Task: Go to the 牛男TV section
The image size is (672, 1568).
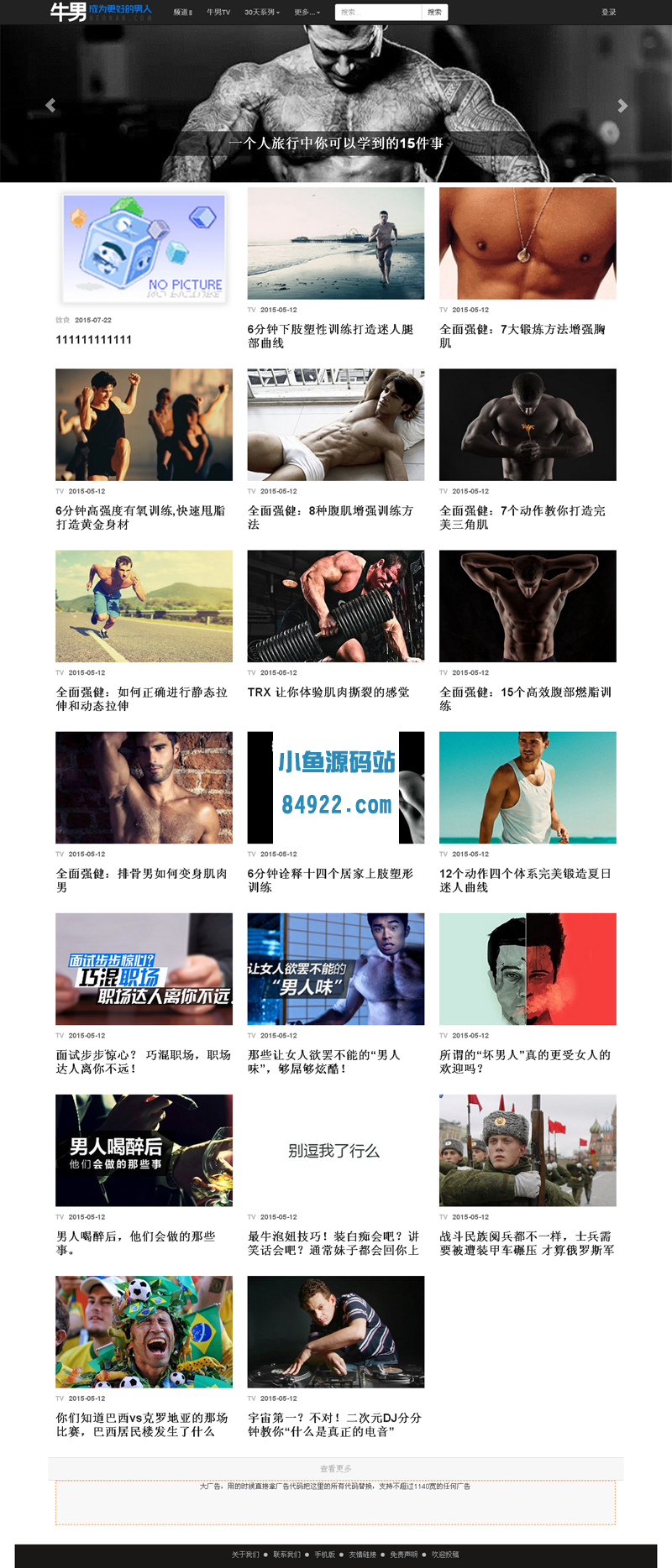Action: click(218, 13)
